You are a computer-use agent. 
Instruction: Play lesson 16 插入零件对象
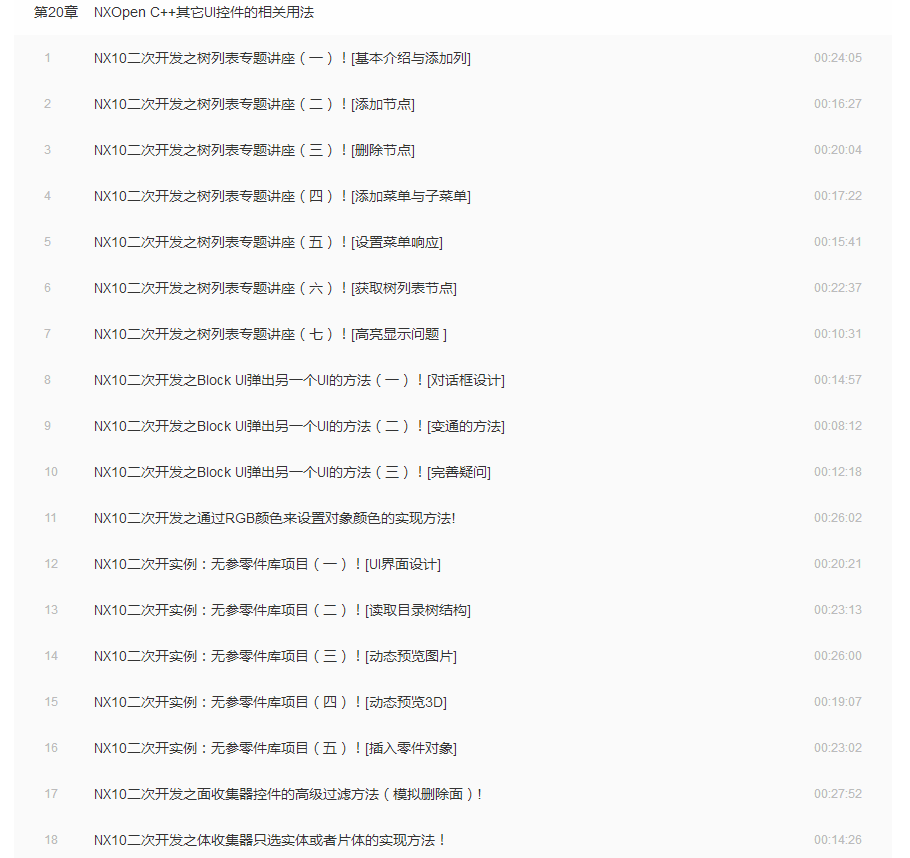[x=275, y=748]
